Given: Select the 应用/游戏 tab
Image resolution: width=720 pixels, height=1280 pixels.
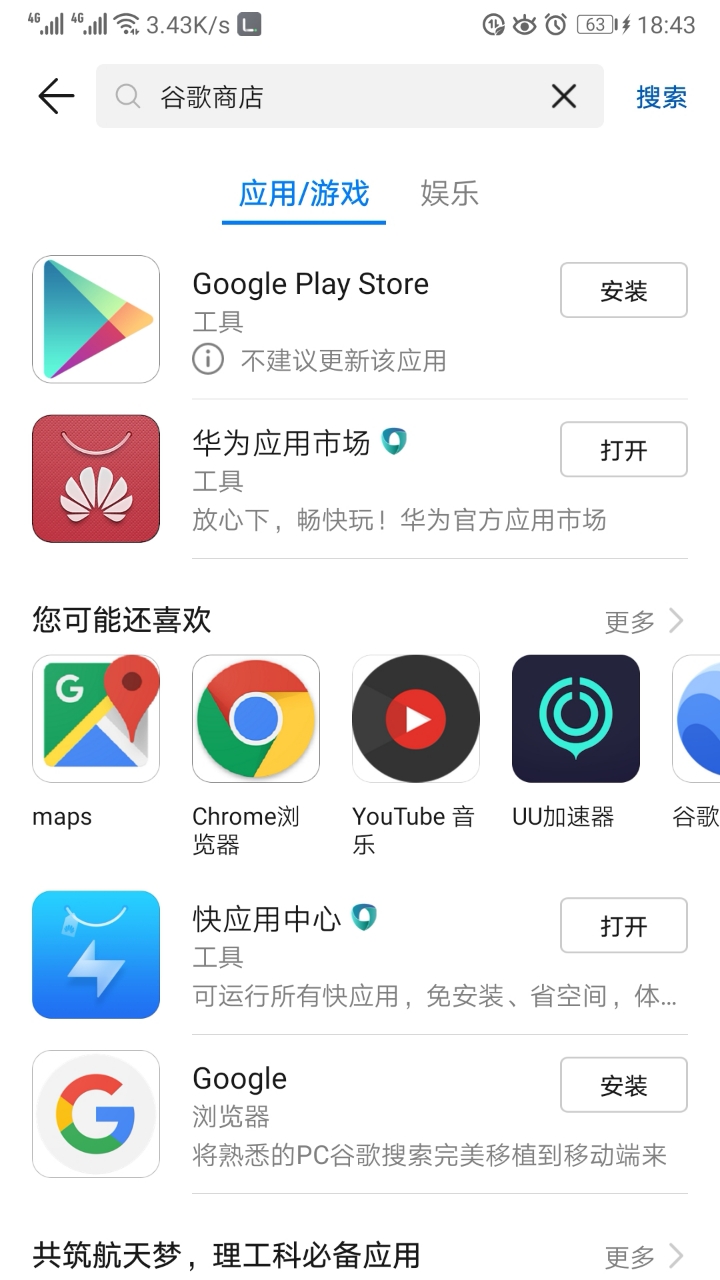Looking at the screenshot, I should coord(304,193).
